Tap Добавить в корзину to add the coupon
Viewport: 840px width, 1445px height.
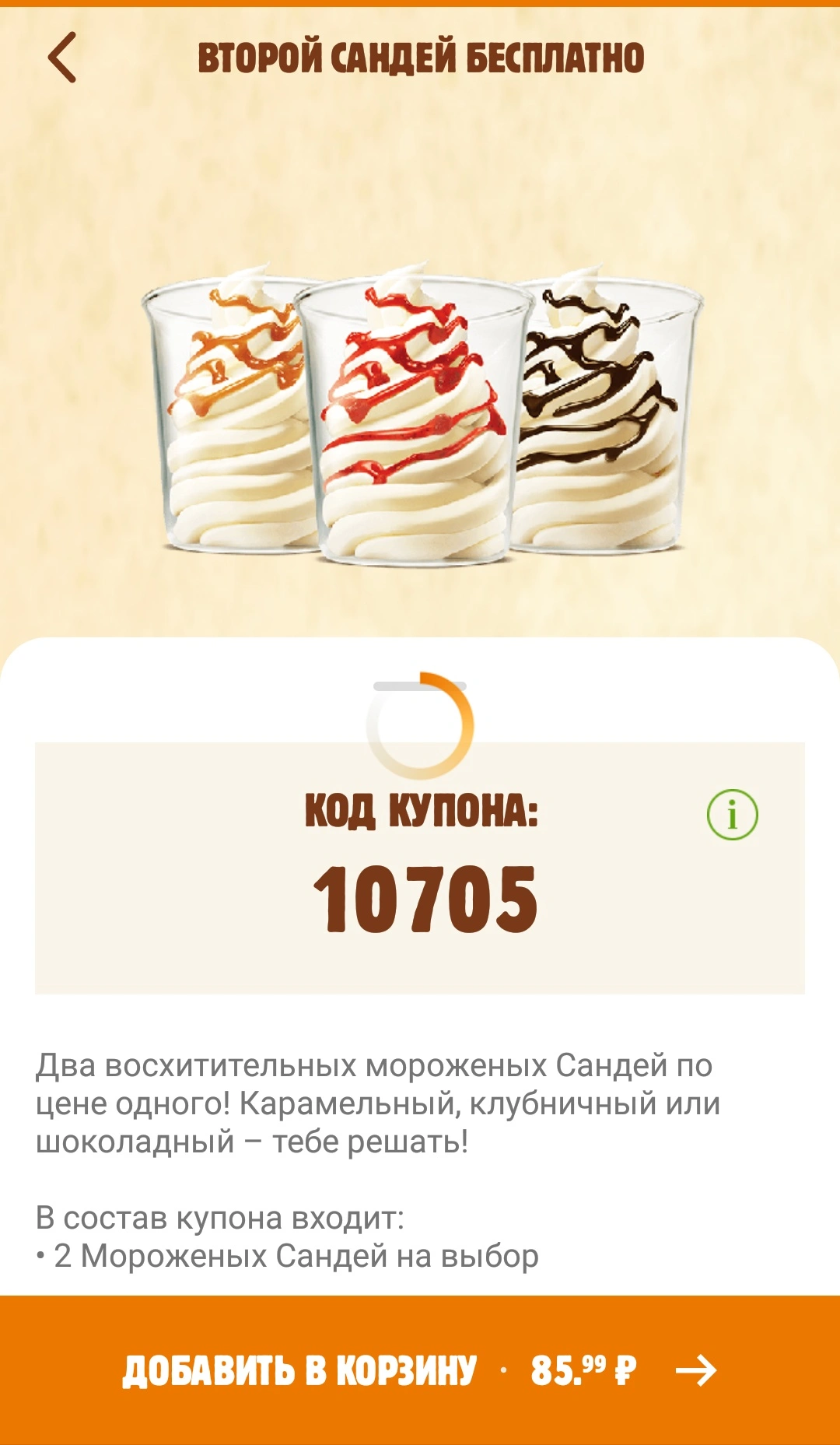pyautogui.click(x=420, y=1370)
